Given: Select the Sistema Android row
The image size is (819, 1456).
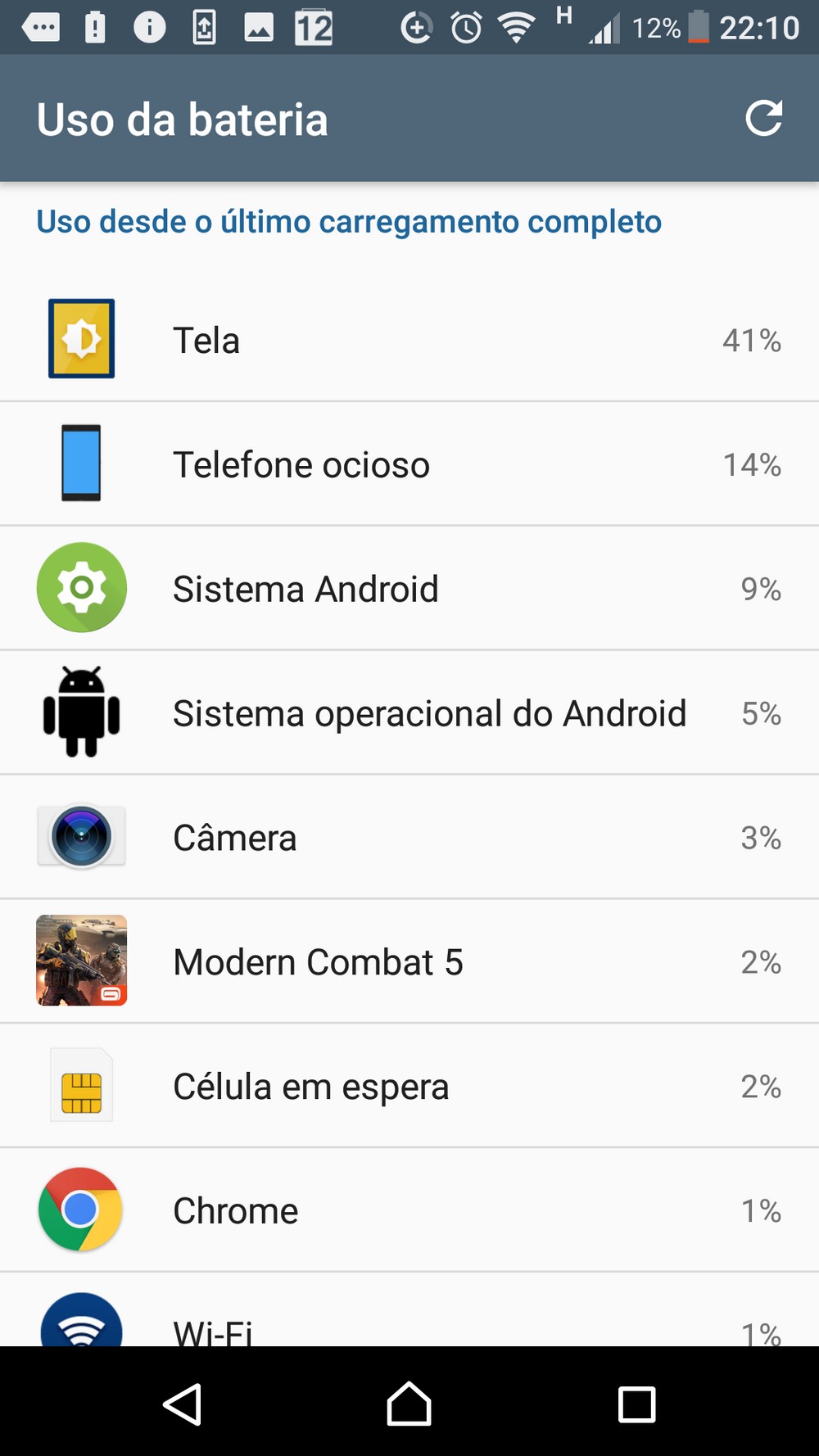Looking at the screenshot, I should (409, 589).
